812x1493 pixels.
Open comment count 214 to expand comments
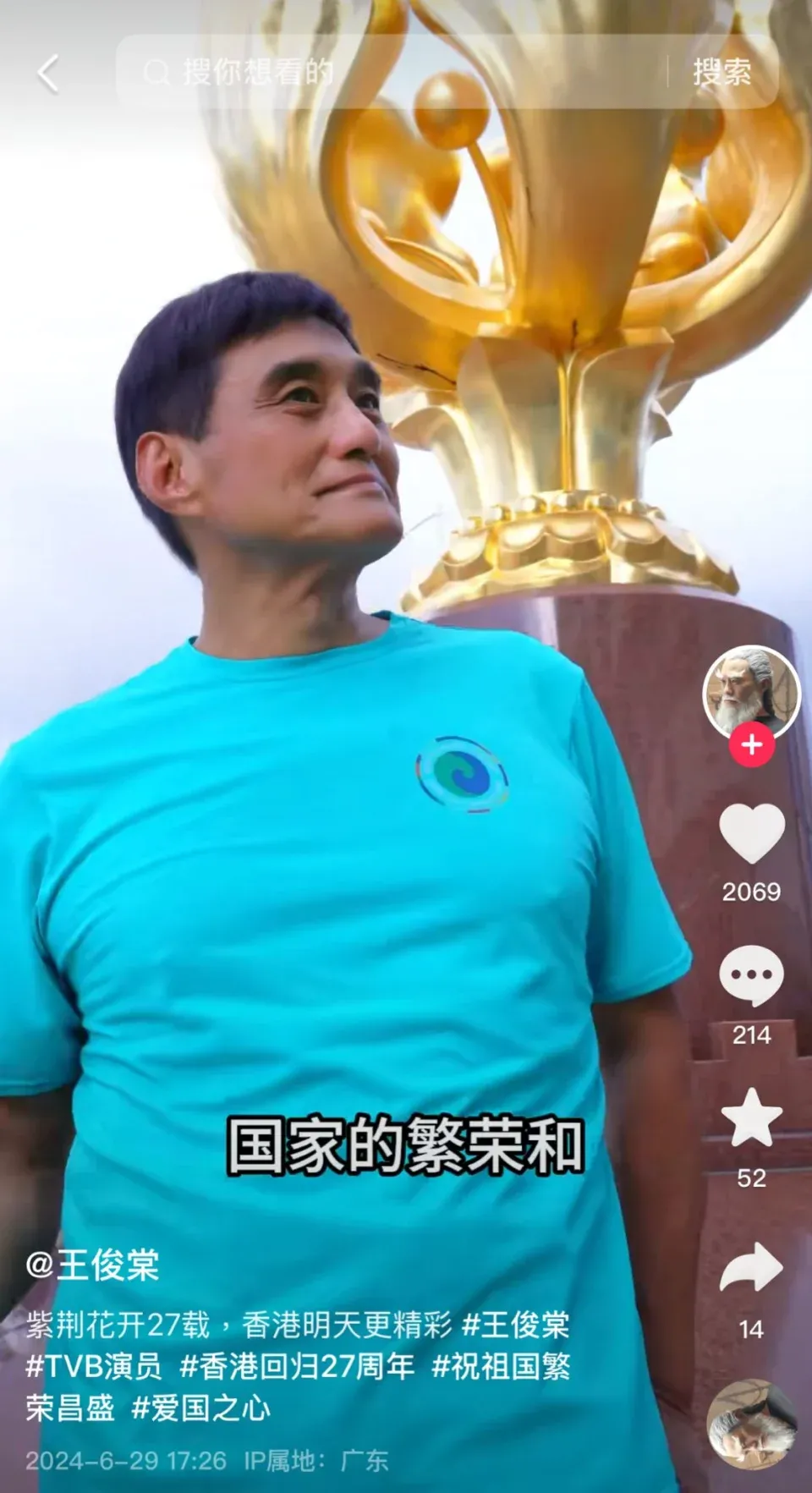[751, 1034]
